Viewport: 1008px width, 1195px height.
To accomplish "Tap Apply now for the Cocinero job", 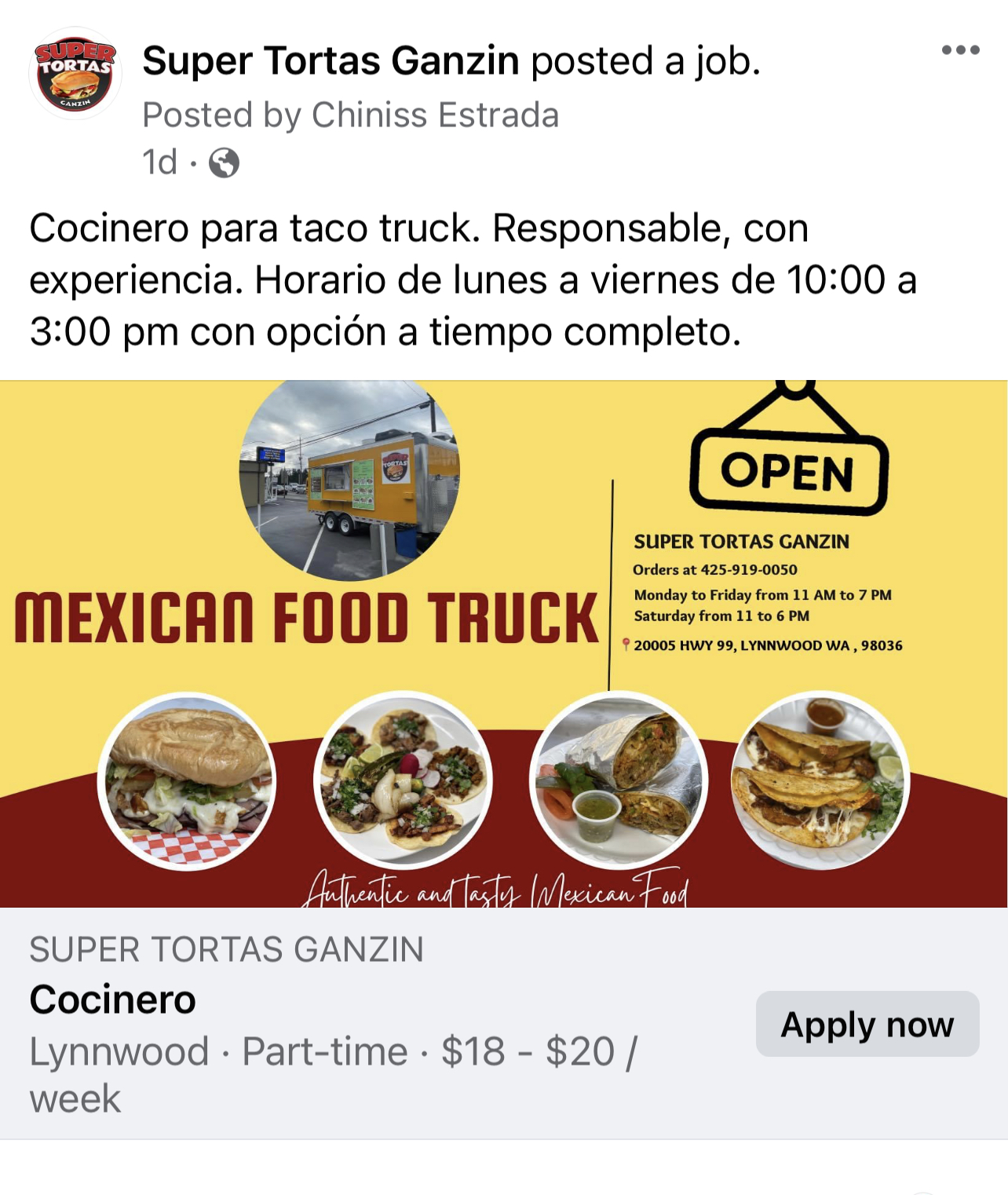I will coord(867,1024).
